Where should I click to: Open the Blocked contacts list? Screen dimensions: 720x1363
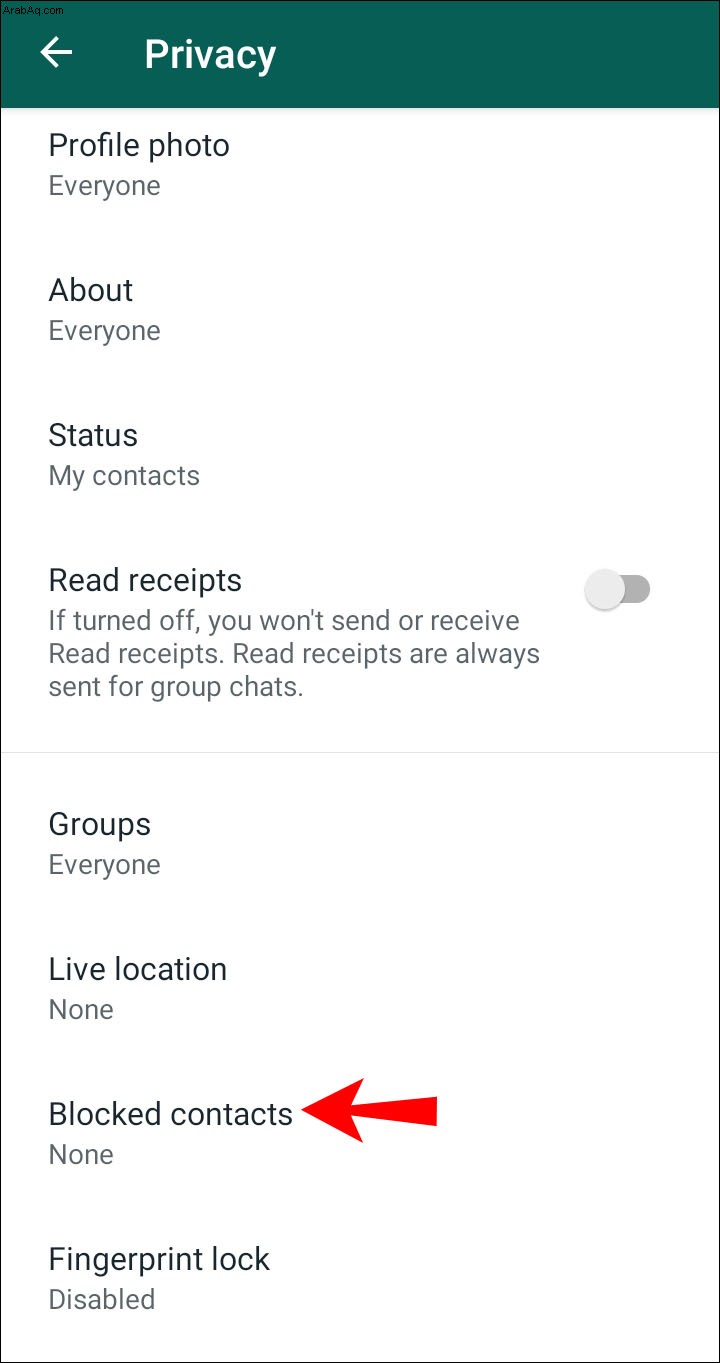360,1134
